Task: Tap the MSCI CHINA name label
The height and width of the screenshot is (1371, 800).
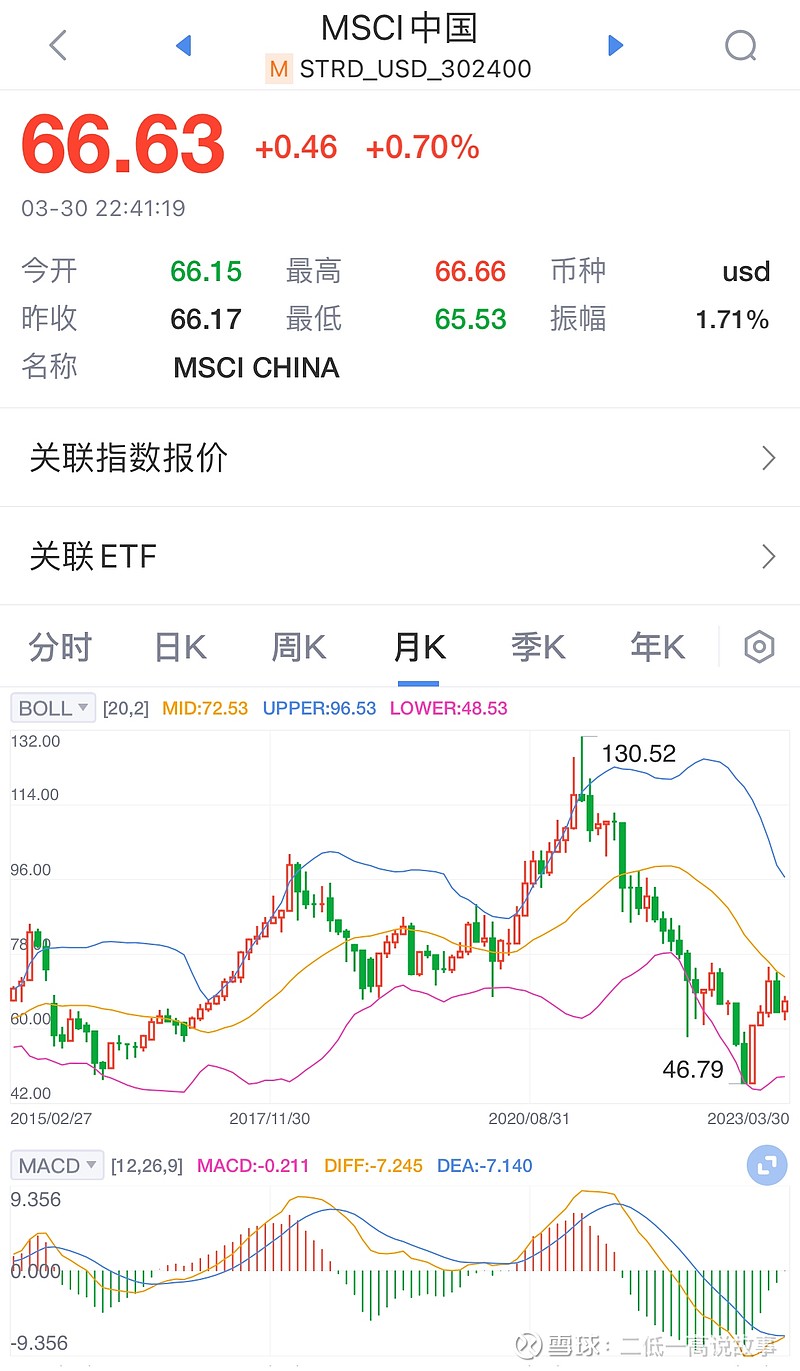Action: tap(256, 368)
